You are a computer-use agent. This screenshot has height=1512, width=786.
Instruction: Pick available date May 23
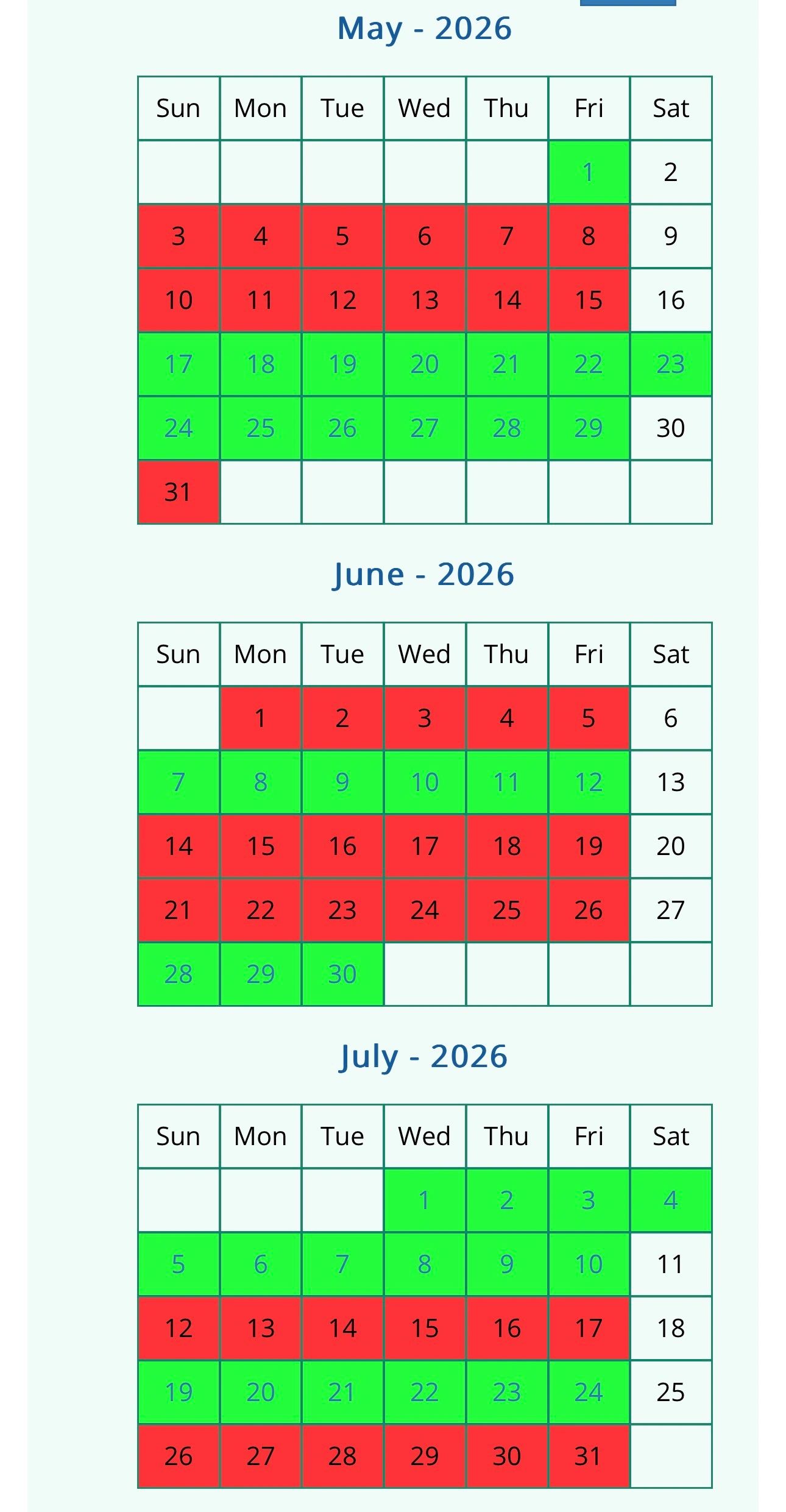click(670, 364)
